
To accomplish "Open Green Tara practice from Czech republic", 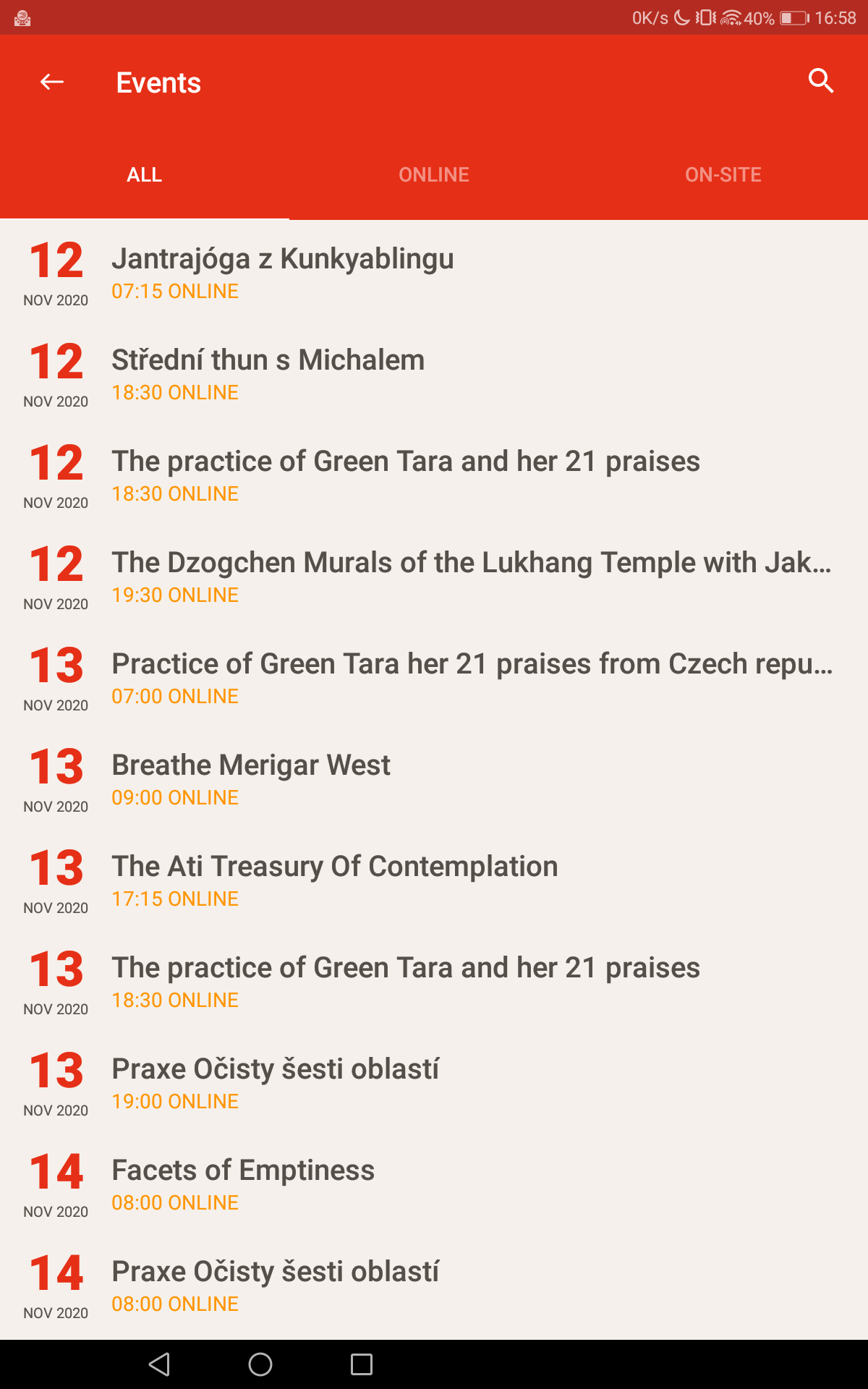I will click(x=434, y=677).
